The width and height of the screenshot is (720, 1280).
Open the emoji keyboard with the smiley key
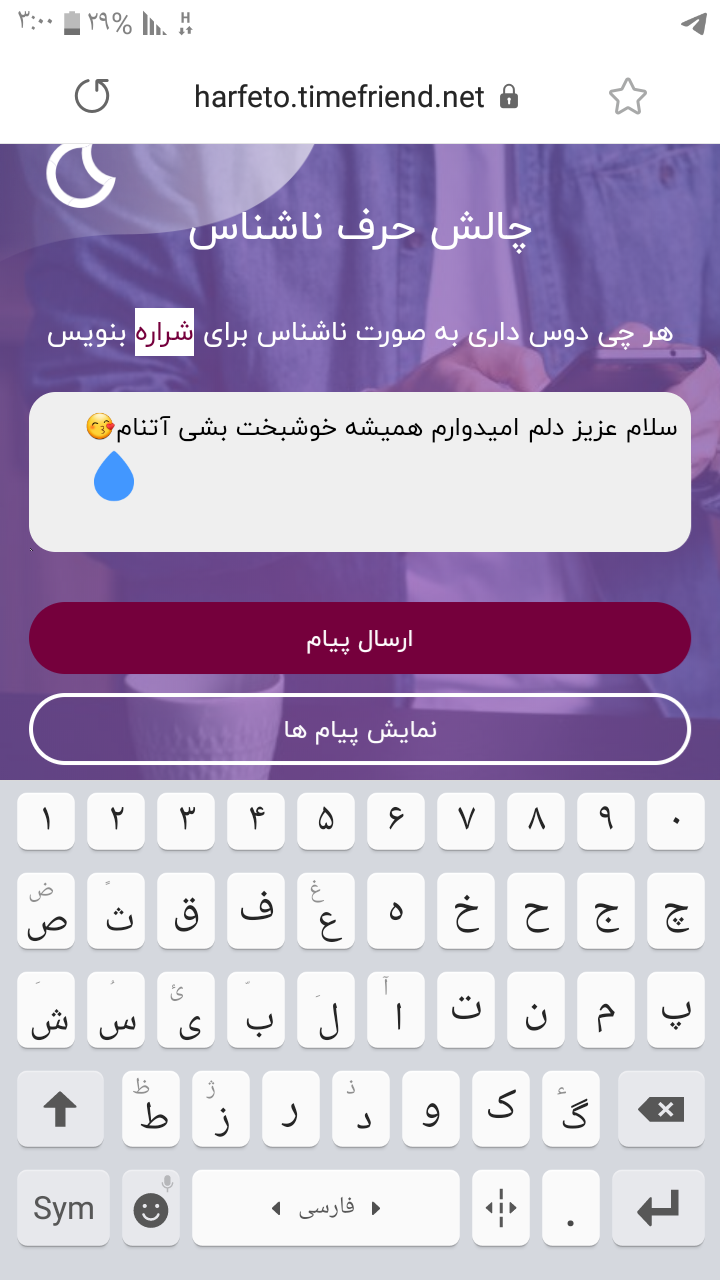click(151, 1208)
